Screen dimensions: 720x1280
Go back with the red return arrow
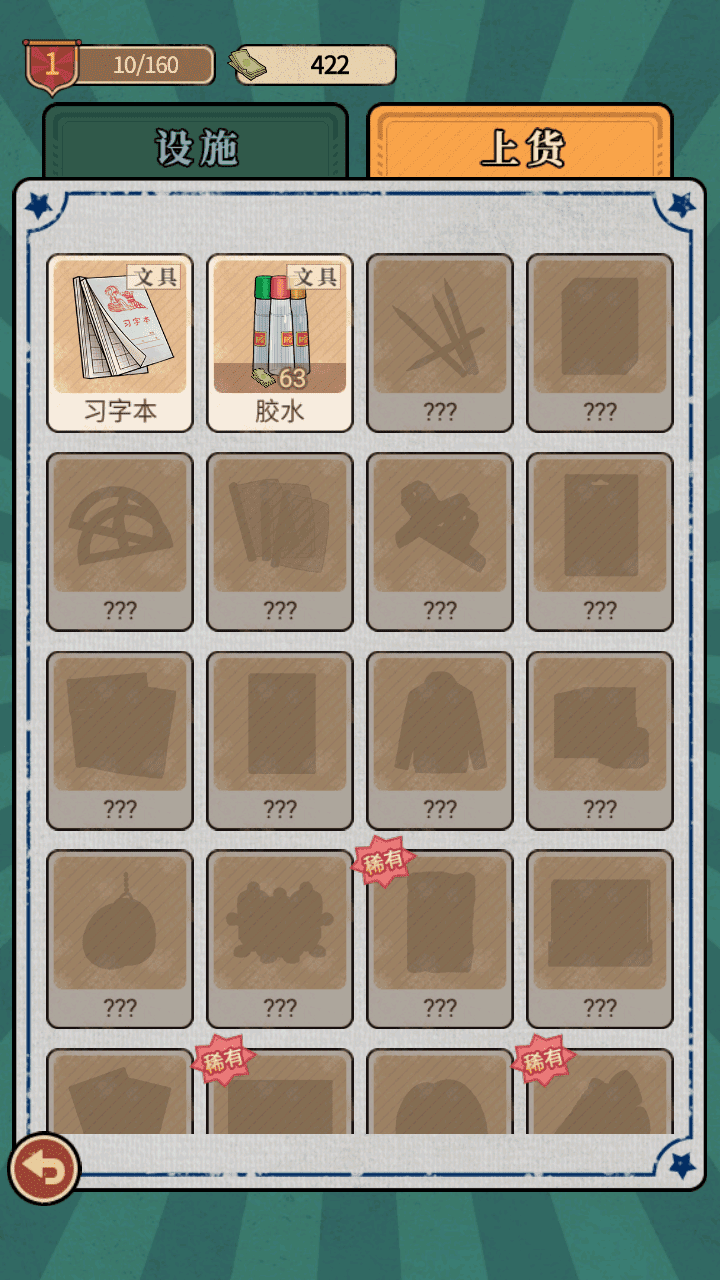coord(44,1168)
